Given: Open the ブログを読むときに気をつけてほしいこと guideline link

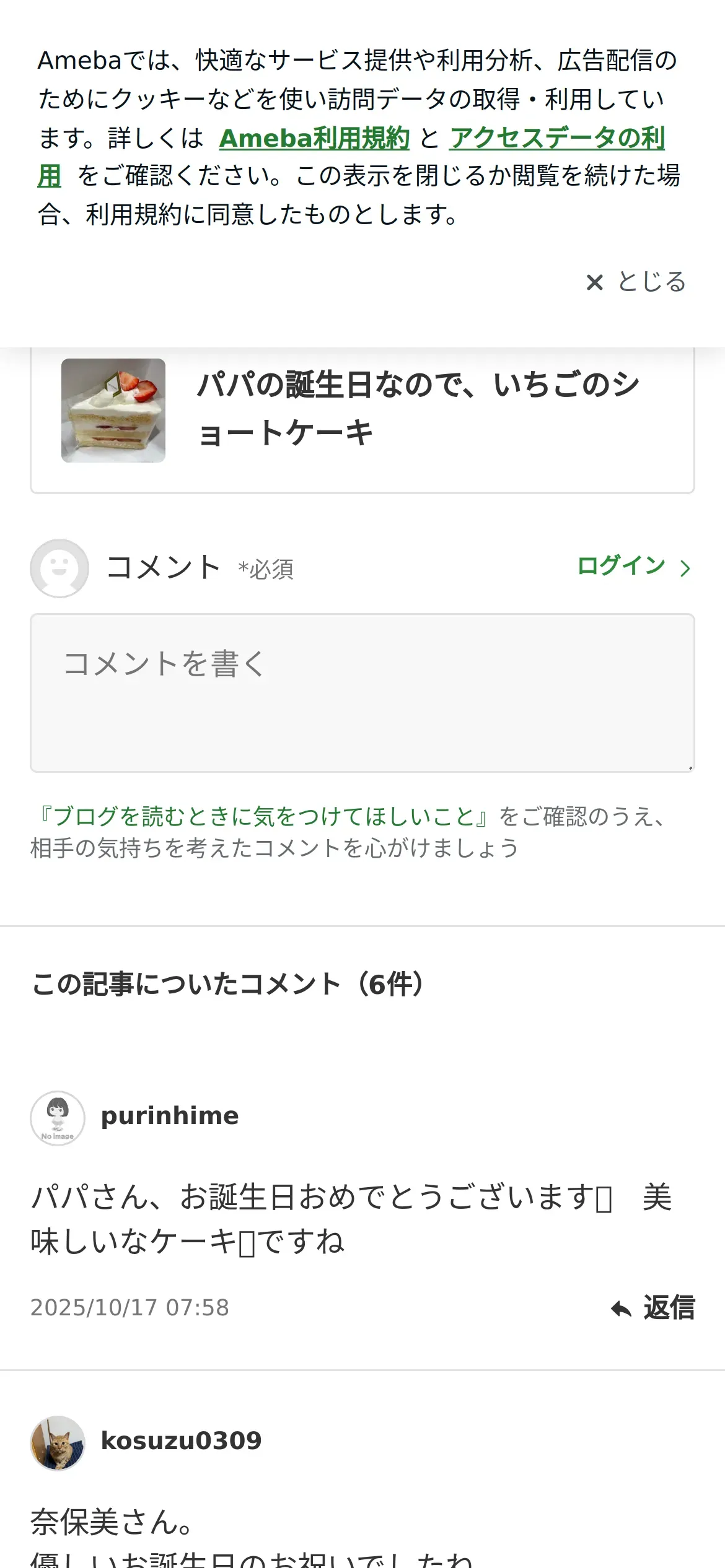Looking at the screenshot, I should click(x=264, y=816).
